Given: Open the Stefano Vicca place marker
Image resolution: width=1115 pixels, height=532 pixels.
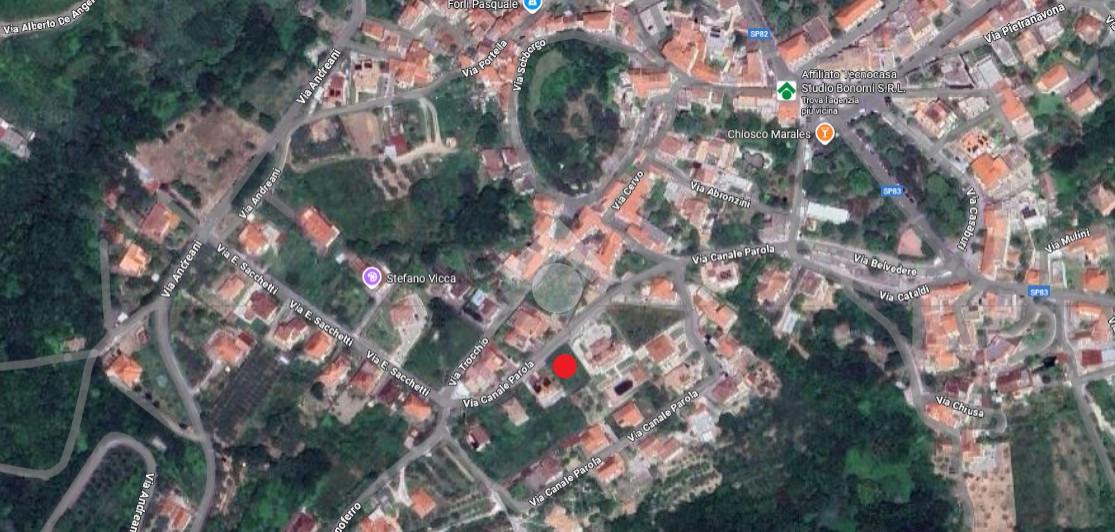Looking at the screenshot, I should (372, 277).
